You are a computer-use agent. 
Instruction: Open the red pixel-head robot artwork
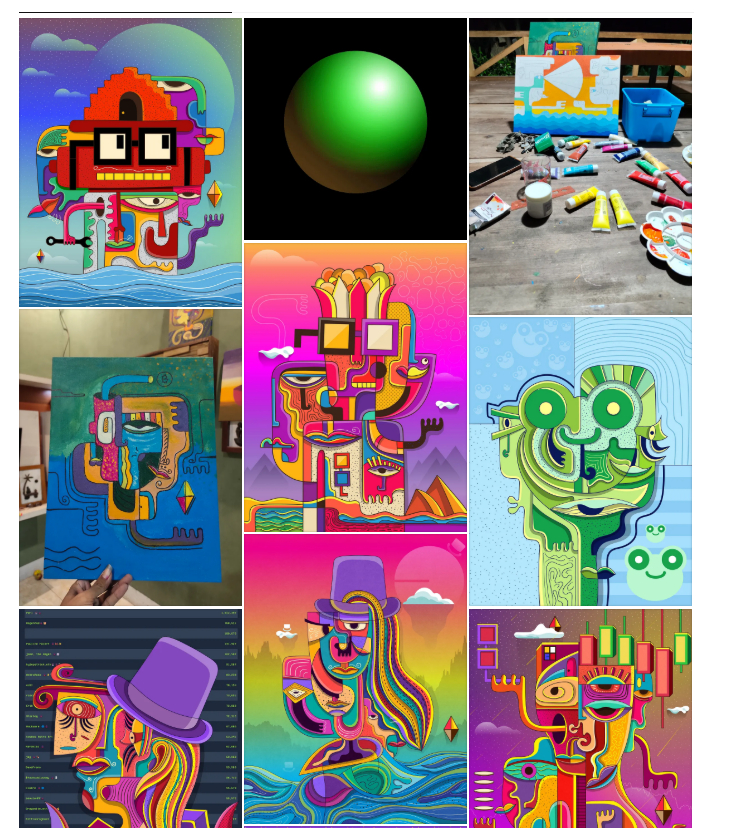click(130, 162)
